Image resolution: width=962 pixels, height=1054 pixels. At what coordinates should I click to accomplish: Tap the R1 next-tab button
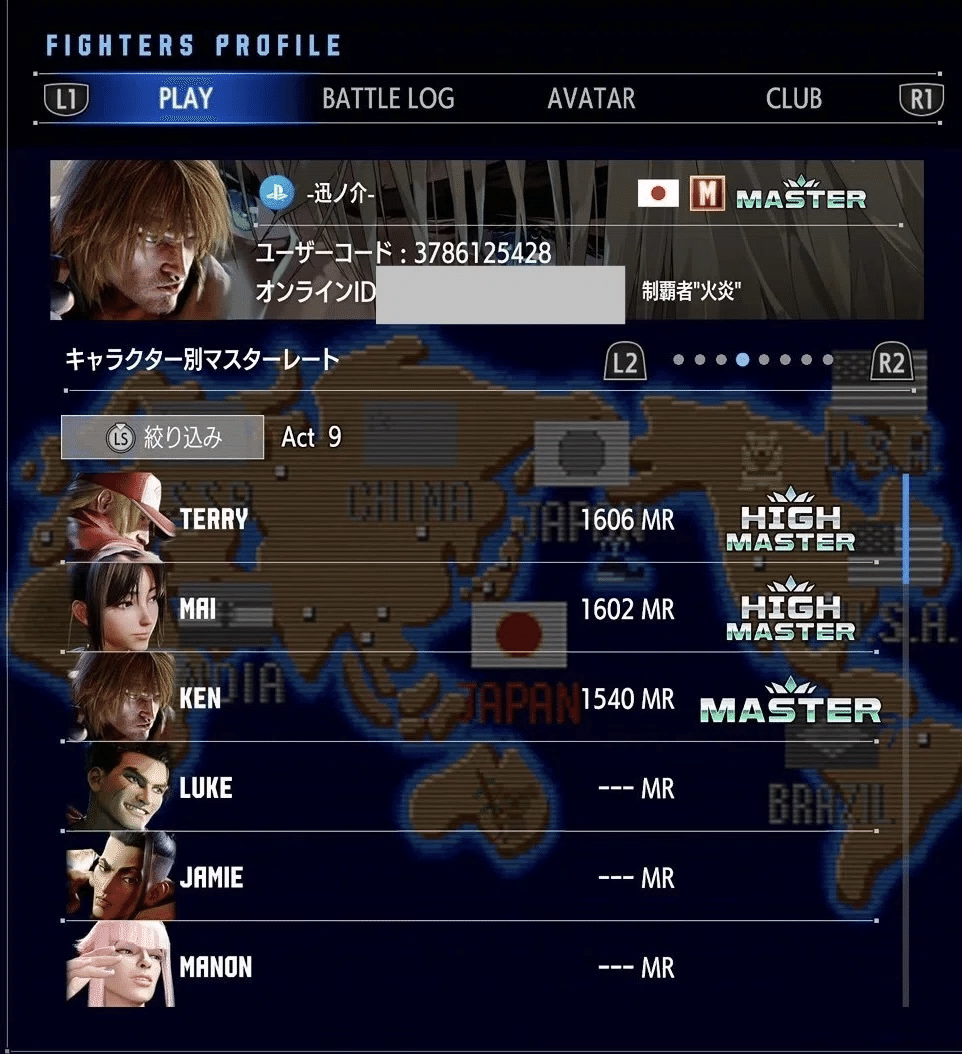click(x=920, y=99)
